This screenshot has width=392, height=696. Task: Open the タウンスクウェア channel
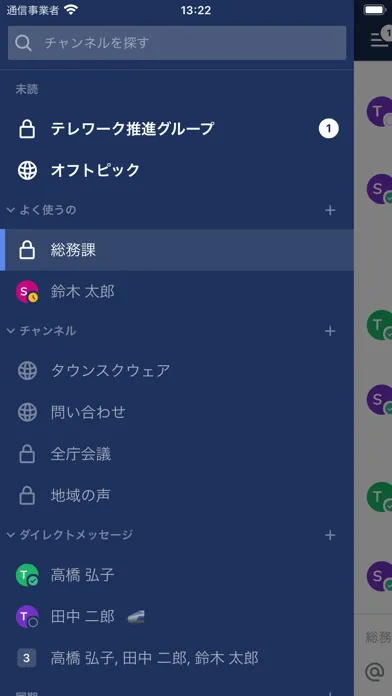pos(177,371)
